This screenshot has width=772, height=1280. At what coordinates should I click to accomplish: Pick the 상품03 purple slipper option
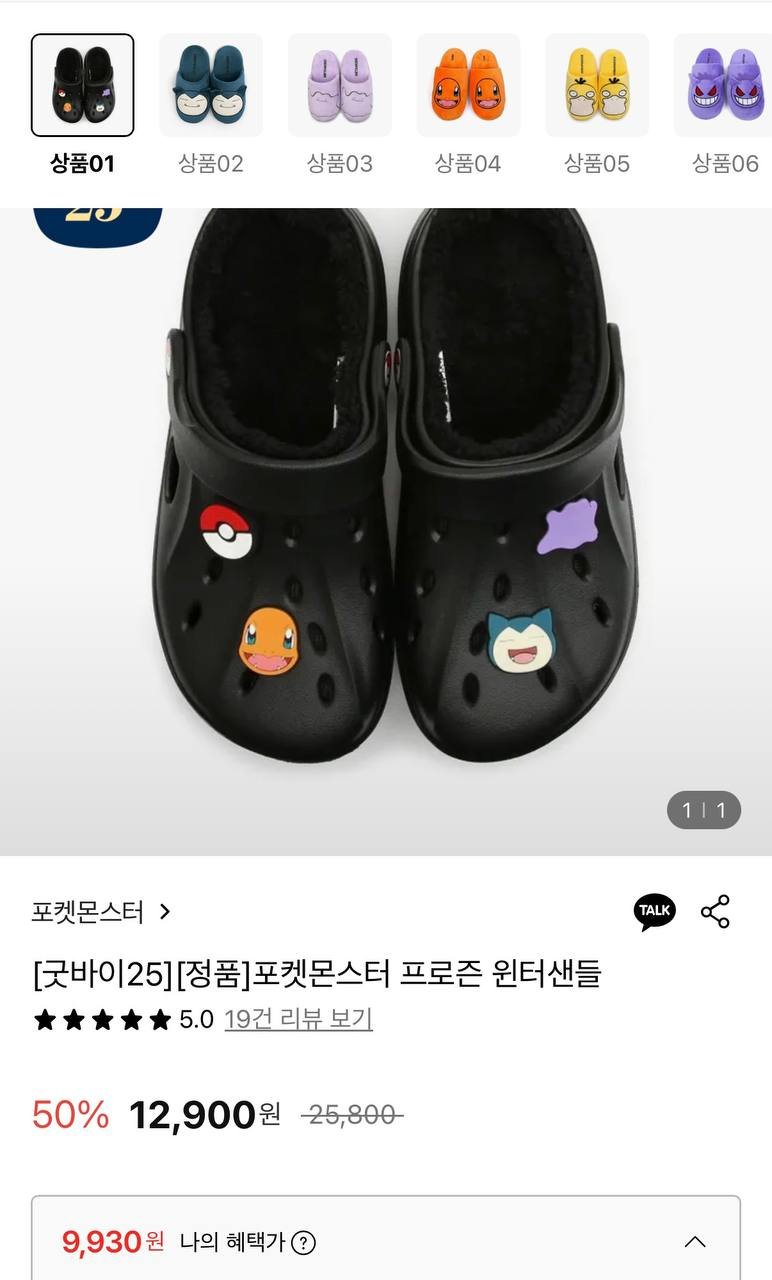(339, 86)
